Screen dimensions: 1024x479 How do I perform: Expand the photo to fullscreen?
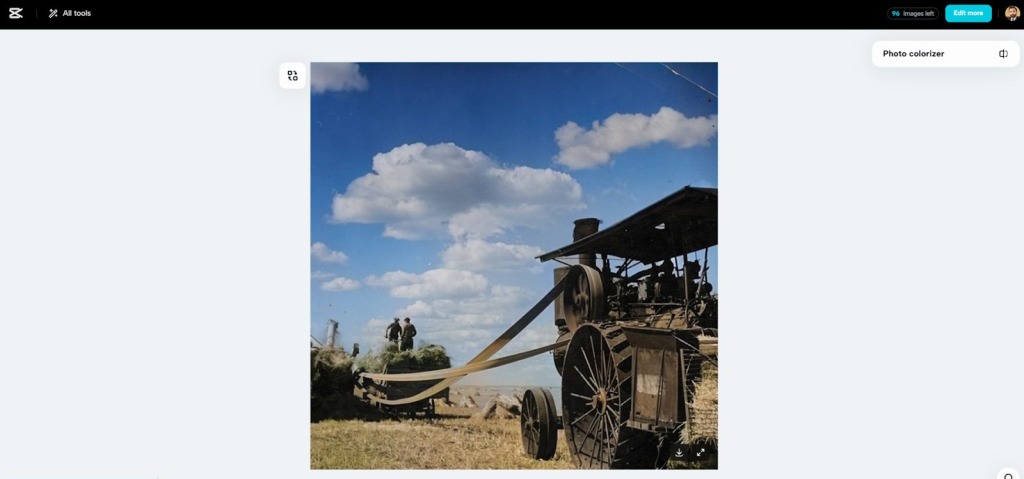[x=701, y=453]
